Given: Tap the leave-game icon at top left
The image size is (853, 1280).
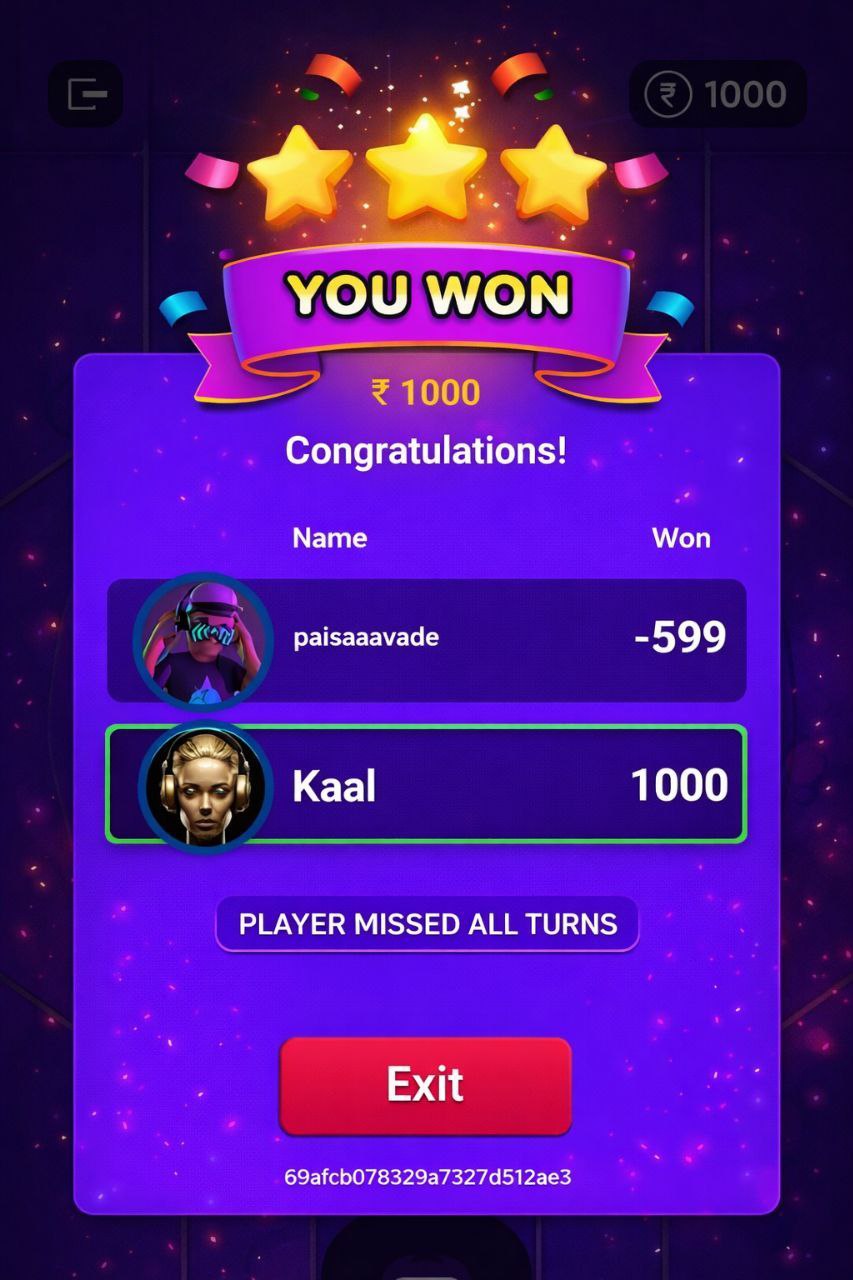Looking at the screenshot, I should pyautogui.click(x=86, y=94).
